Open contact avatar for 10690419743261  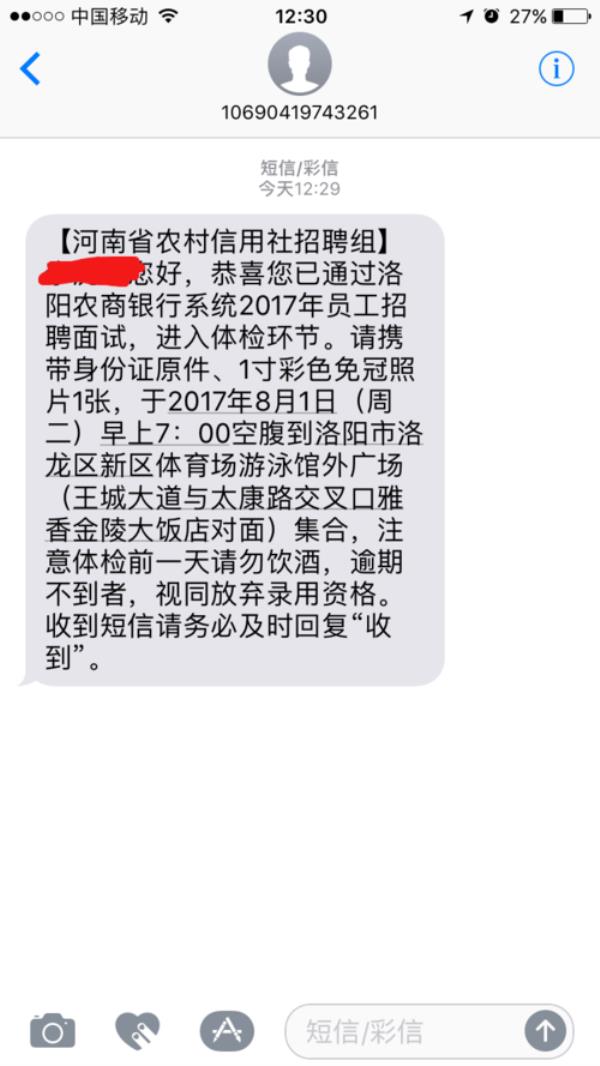coord(299,66)
